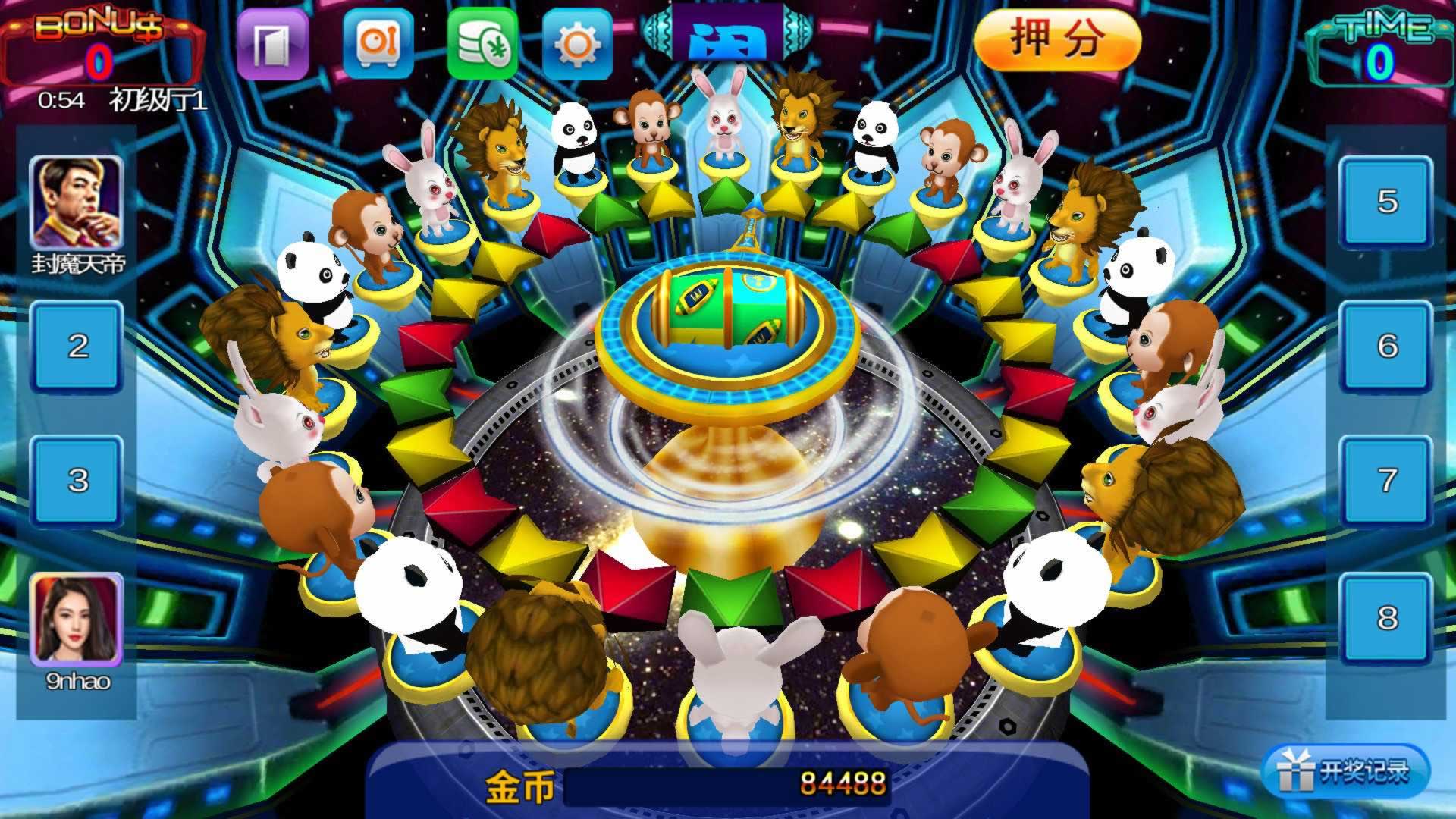View player 封魔天帝's avatar
The width and height of the screenshot is (1456, 819).
[77, 203]
